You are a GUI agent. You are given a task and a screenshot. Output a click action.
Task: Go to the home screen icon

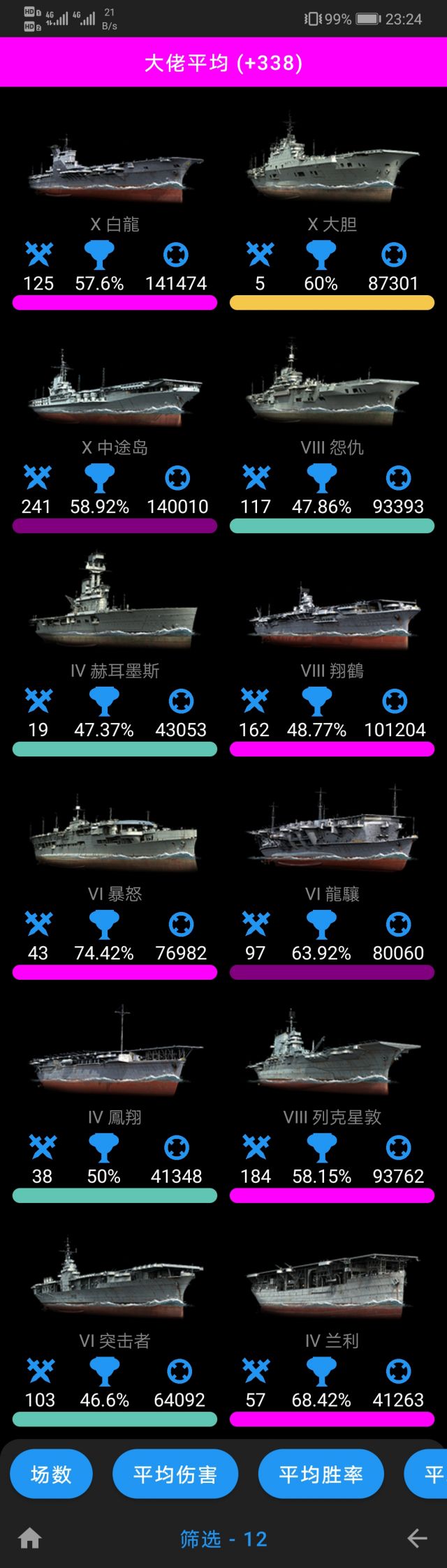tap(30, 1538)
